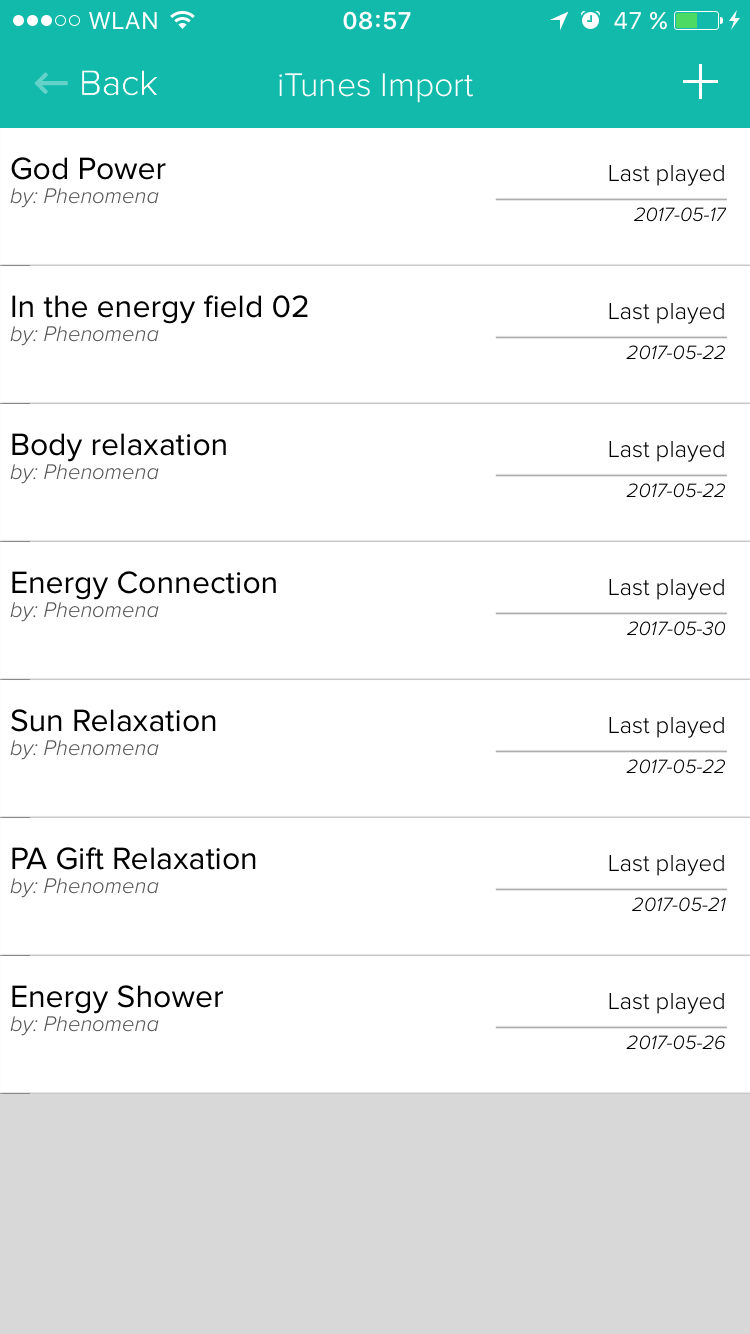Open the God Power track
The height and width of the screenshot is (1334, 750).
pyautogui.click(x=375, y=197)
